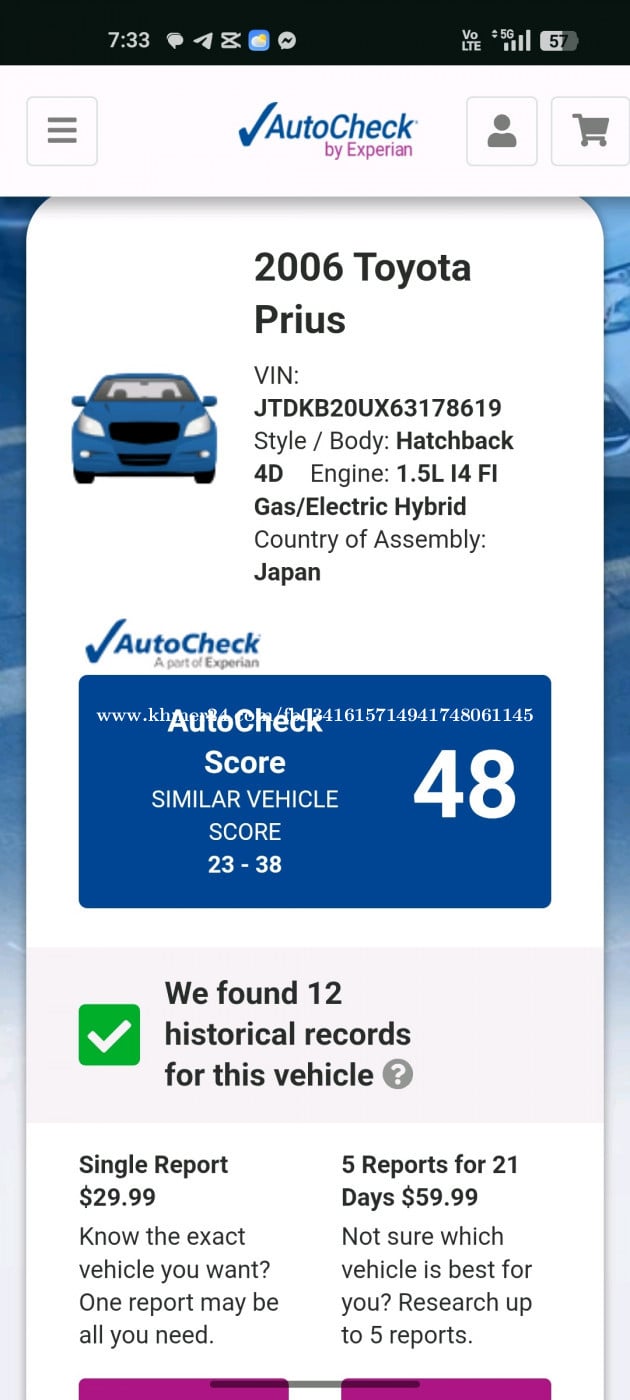Tap the help icon beside historical records

click(x=398, y=1075)
